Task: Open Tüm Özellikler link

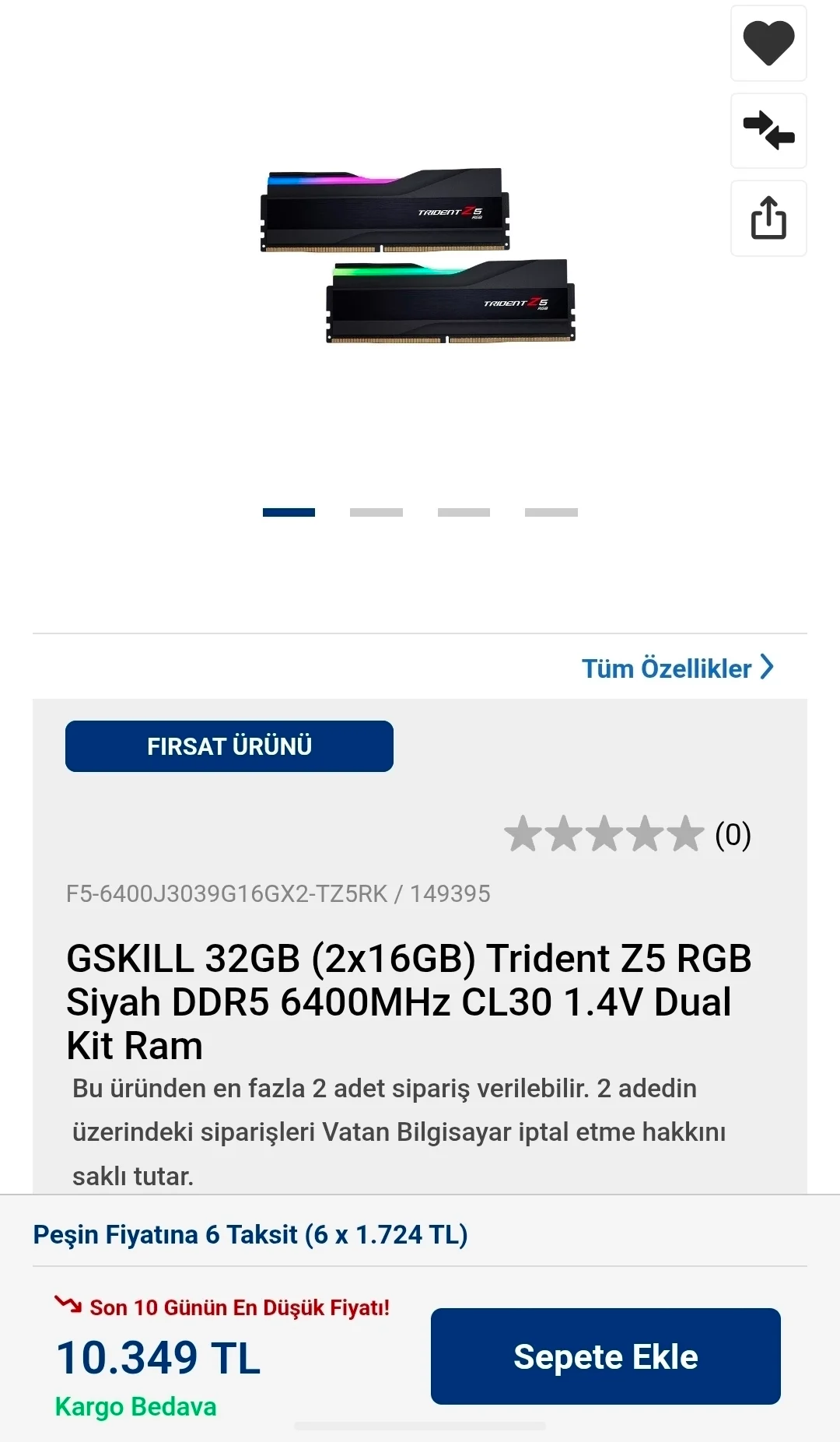Action: [x=677, y=668]
